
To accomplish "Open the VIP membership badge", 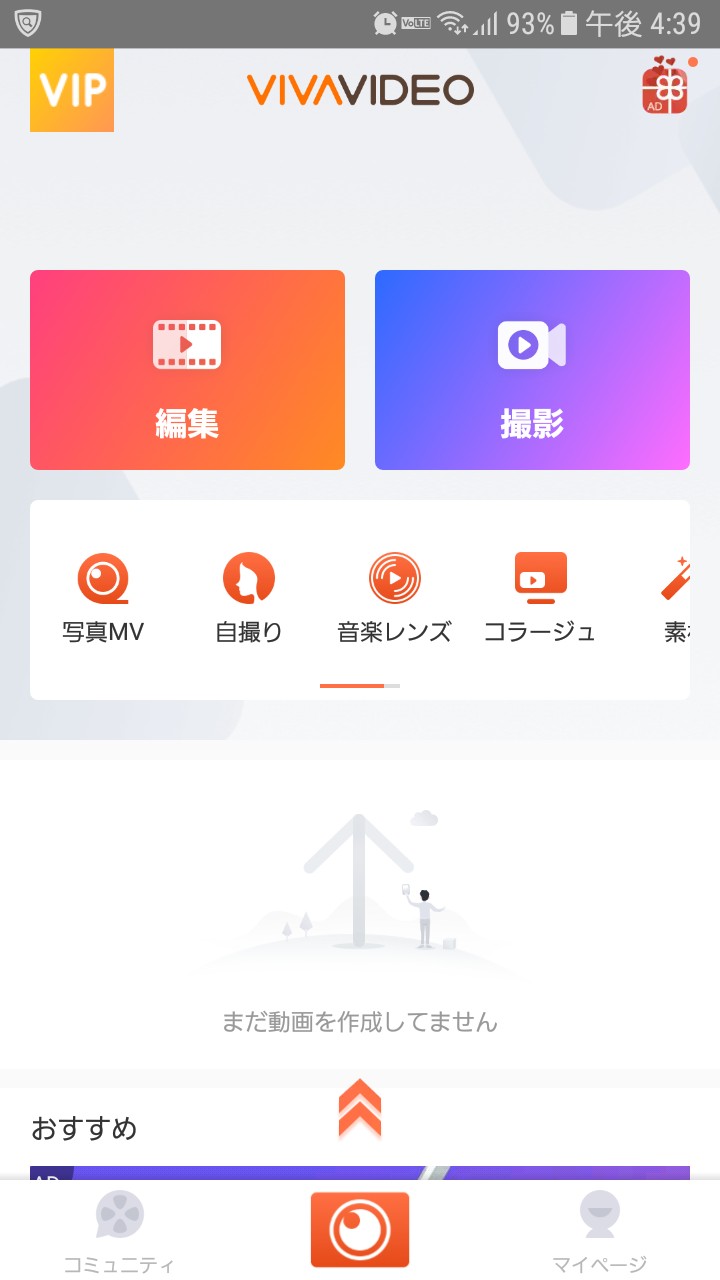I will point(72,90).
